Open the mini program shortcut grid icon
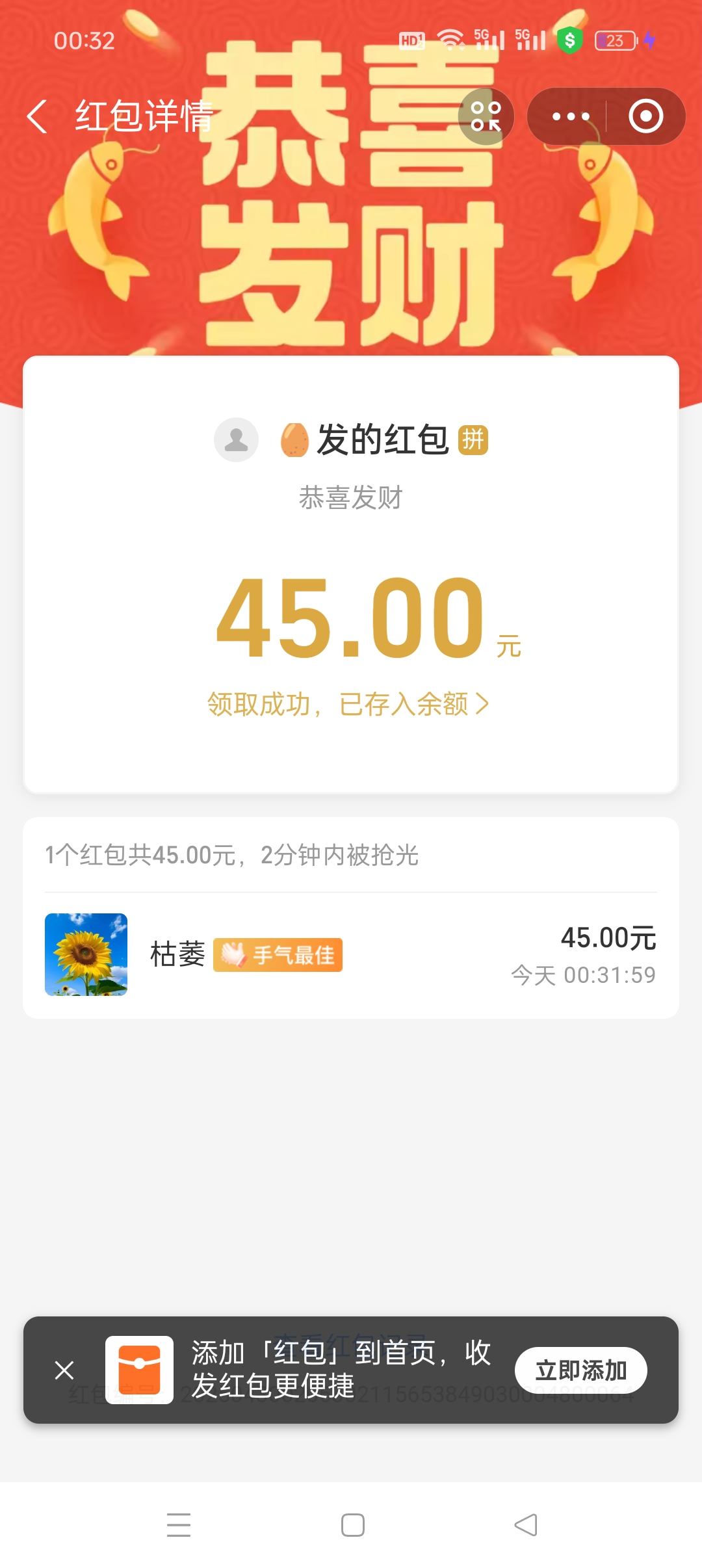This screenshot has height=1568, width=702. pos(486,117)
